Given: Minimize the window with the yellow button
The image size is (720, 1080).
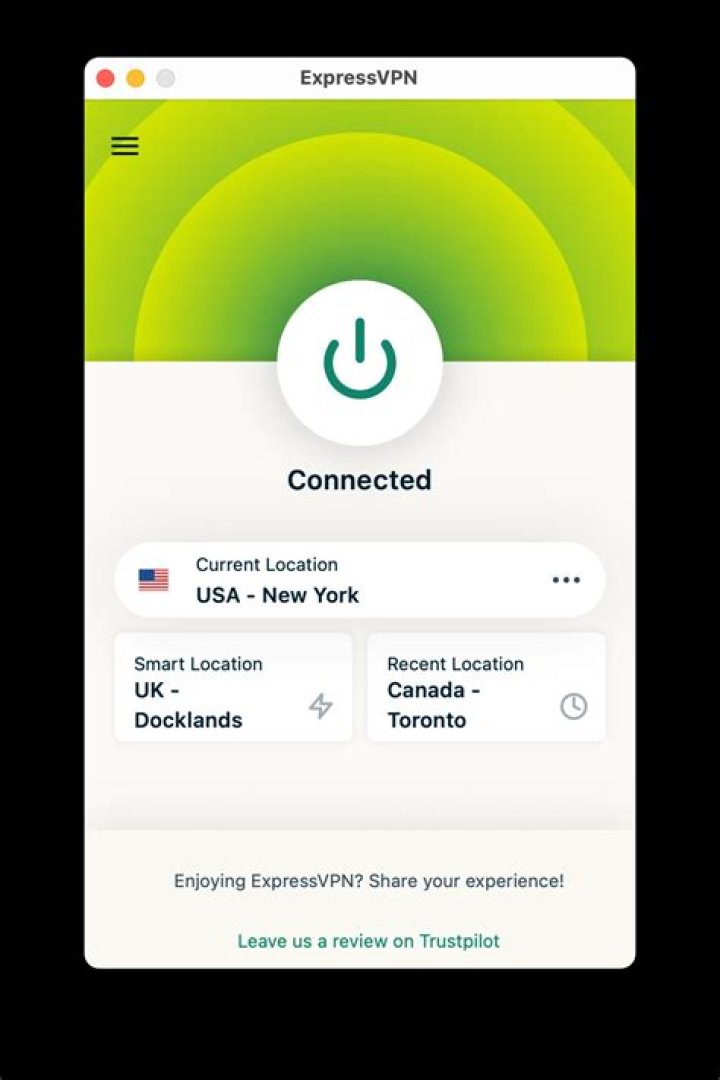Looking at the screenshot, I should point(135,78).
